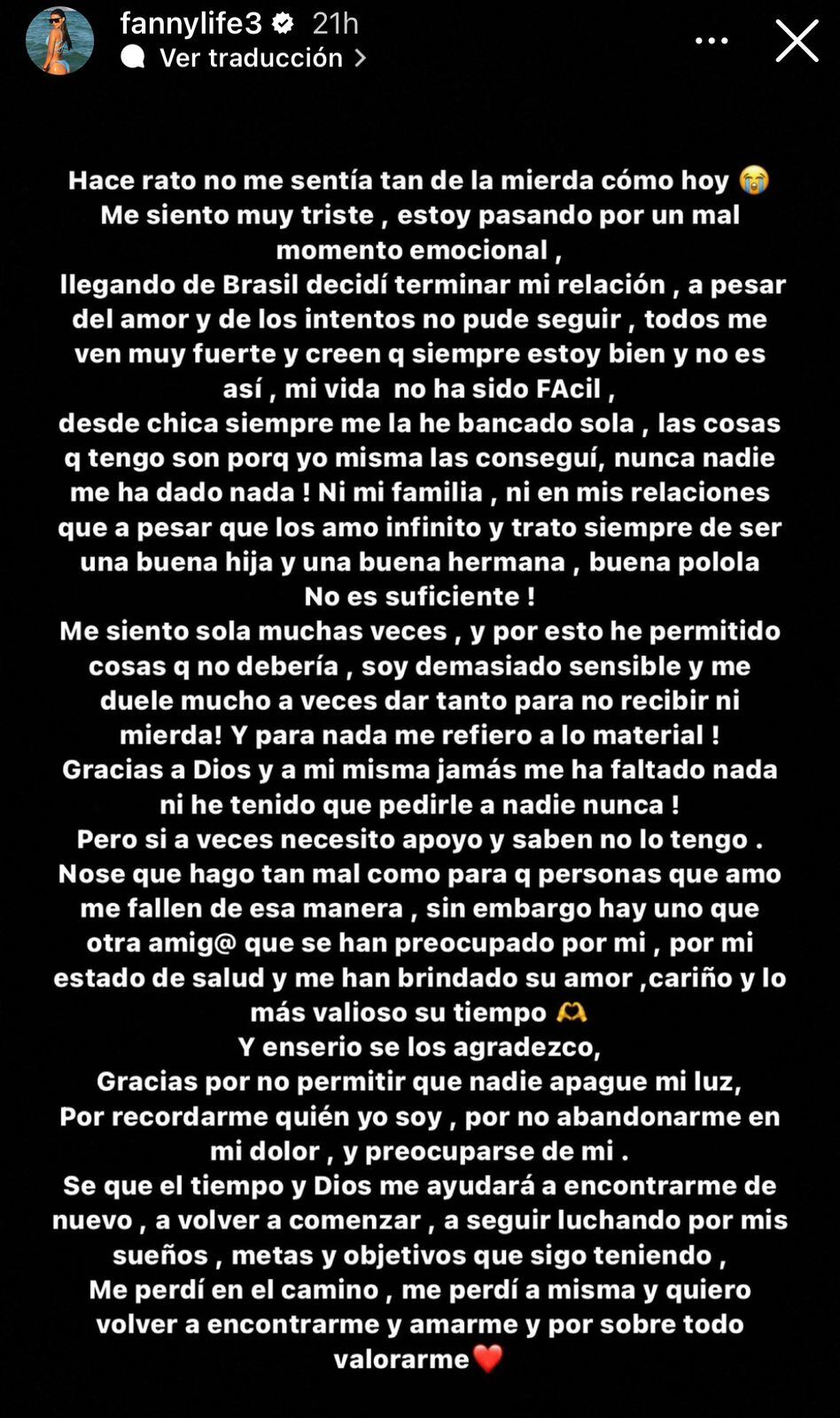Open fannylife3's profile picture
Image resolution: width=840 pixels, height=1418 pixels.
(x=59, y=41)
